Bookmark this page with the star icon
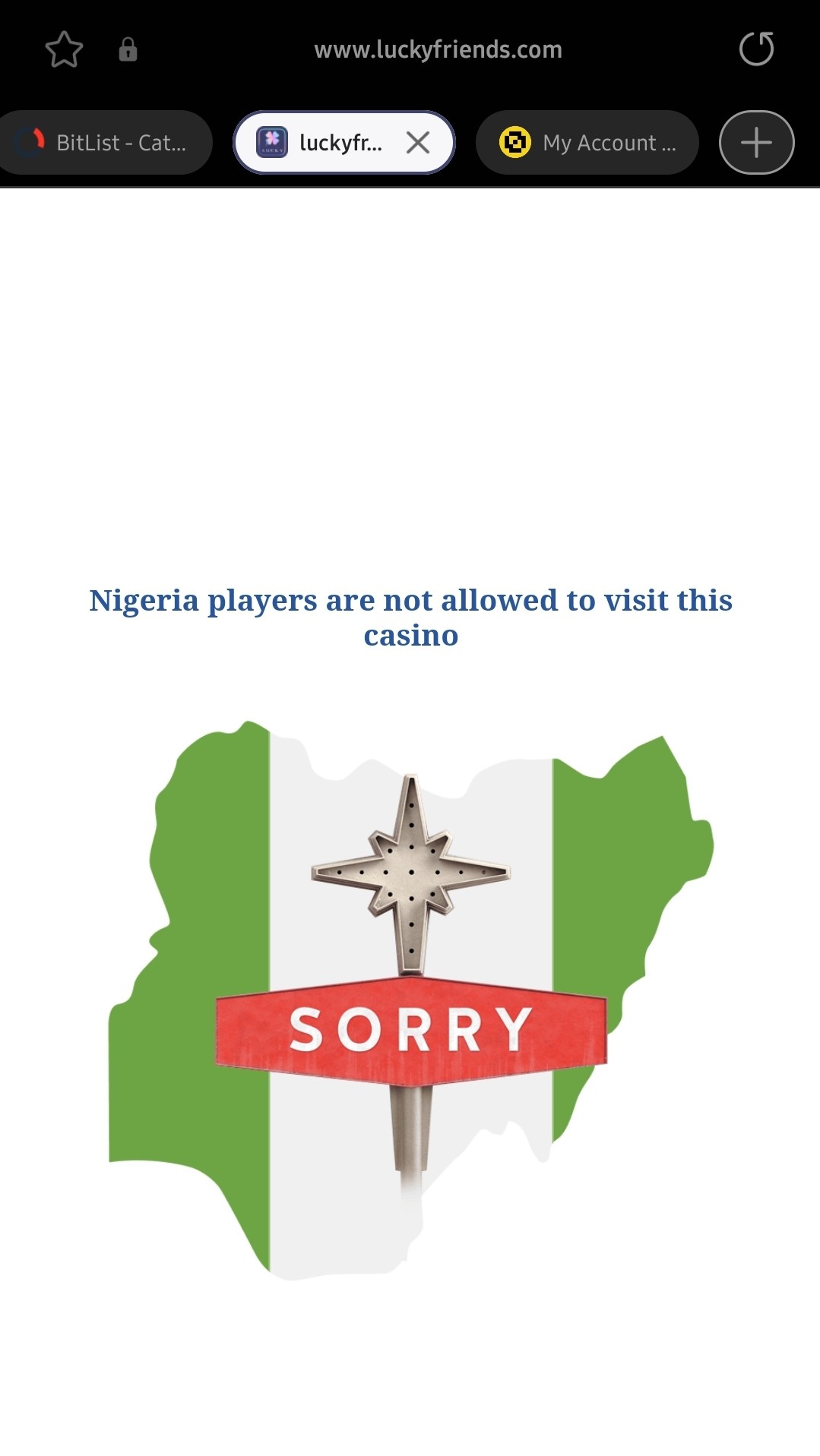This screenshot has width=820, height=1456. [x=64, y=50]
